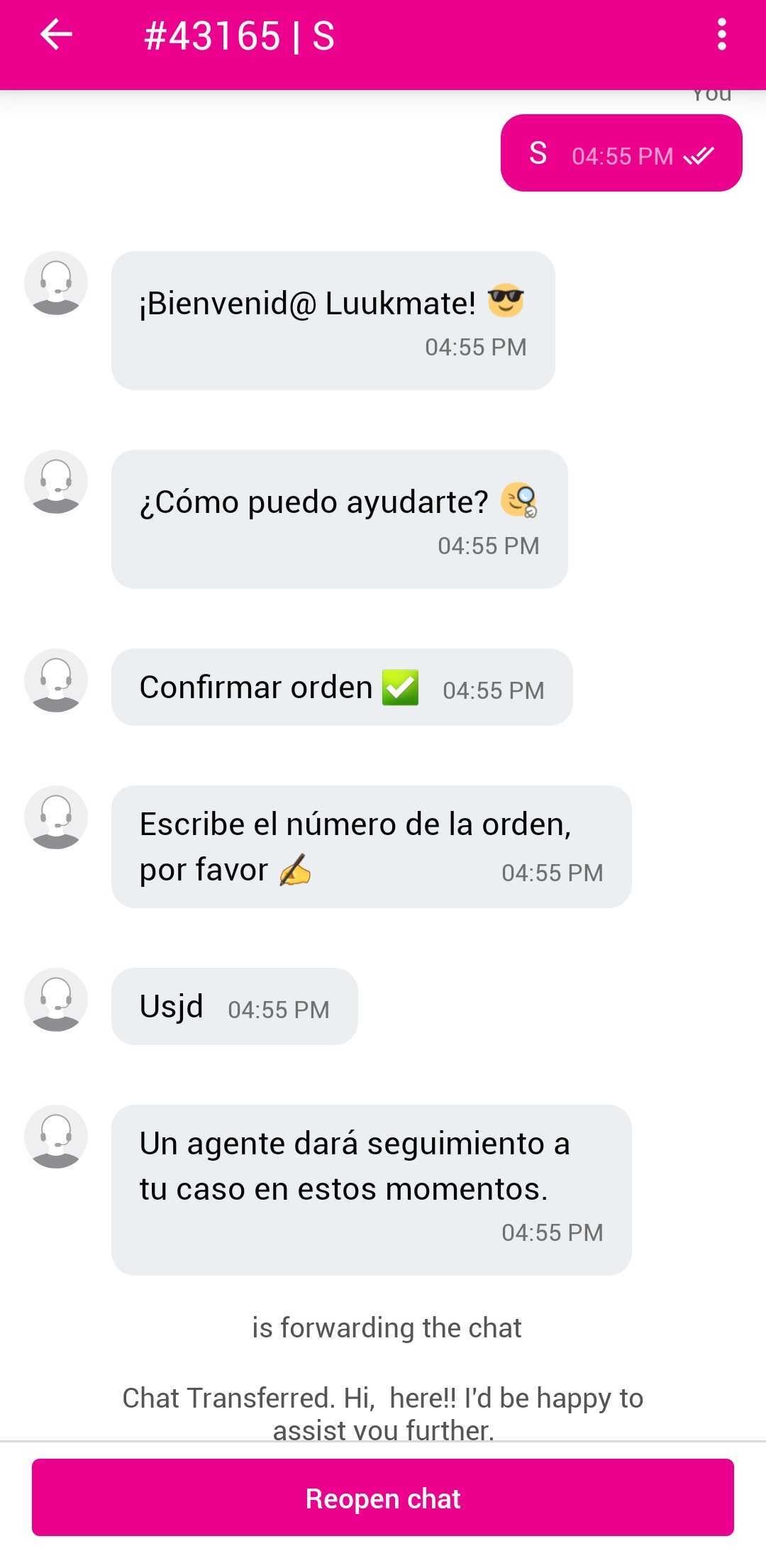This screenshot has height=1568, width=766.
Task: Tap the agent headset avatar next to Bienvenid@ message
Action: 55,283
